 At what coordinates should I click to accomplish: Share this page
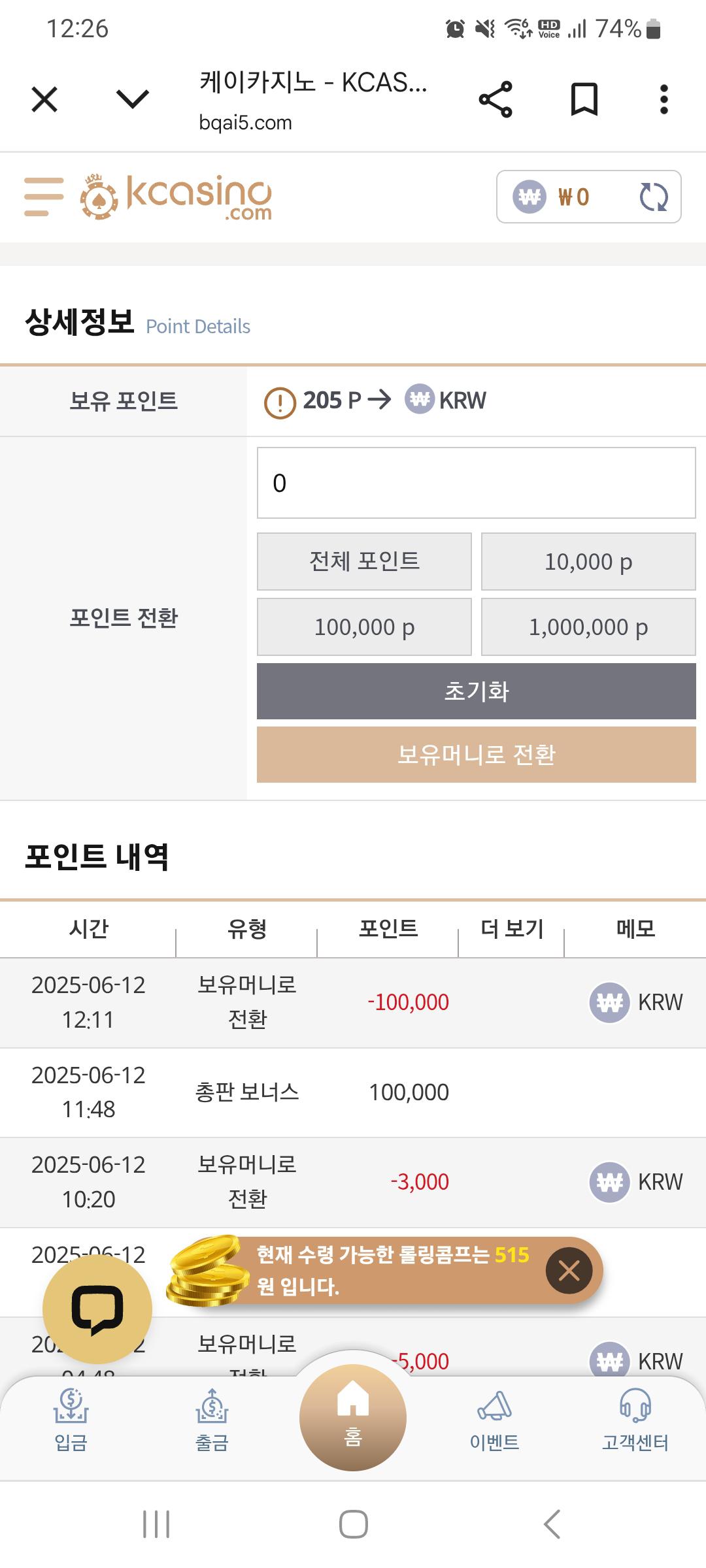click(x=496, y=99)
